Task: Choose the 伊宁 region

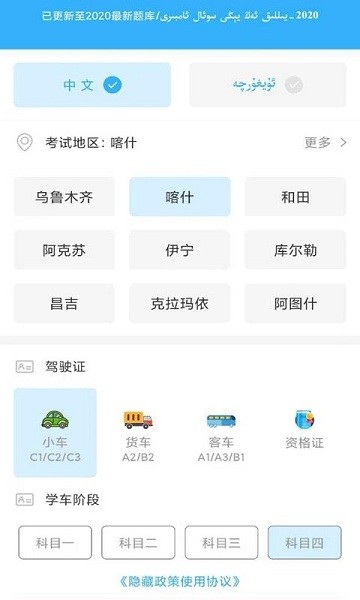Action: [x=180, y=250]
